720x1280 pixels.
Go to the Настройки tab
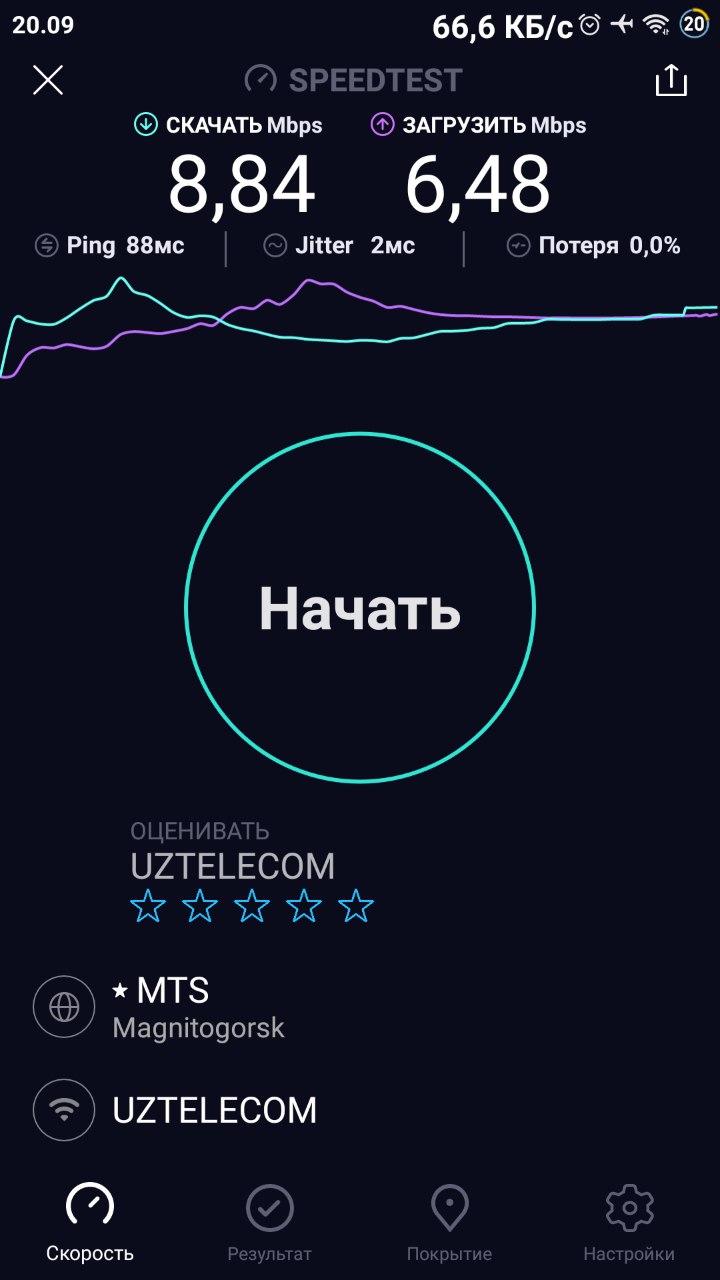click(x=629, y=1223)
